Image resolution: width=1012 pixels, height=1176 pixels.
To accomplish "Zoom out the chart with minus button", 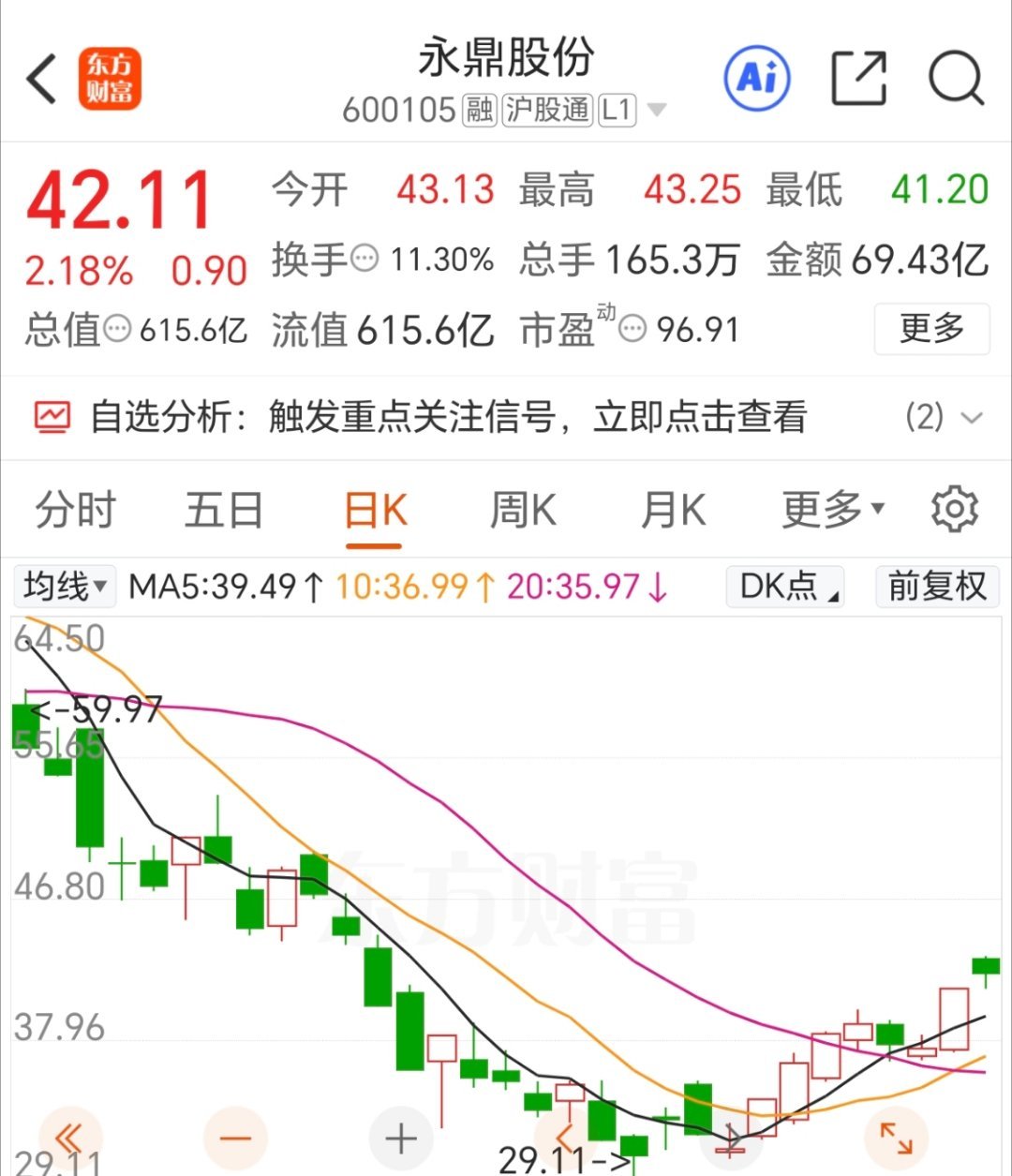I will click(236, 1139).
